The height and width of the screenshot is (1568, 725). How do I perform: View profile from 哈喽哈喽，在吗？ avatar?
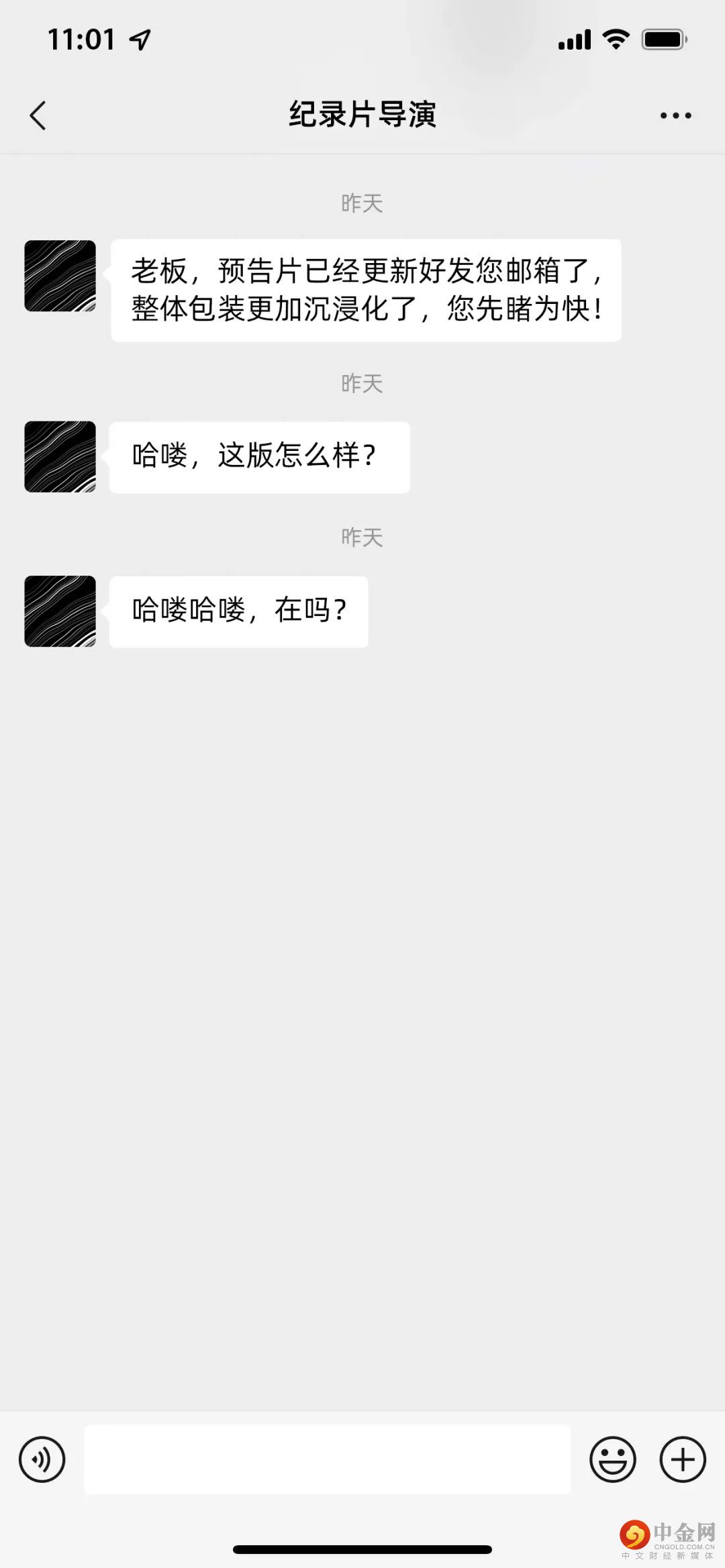coord(60,611)
